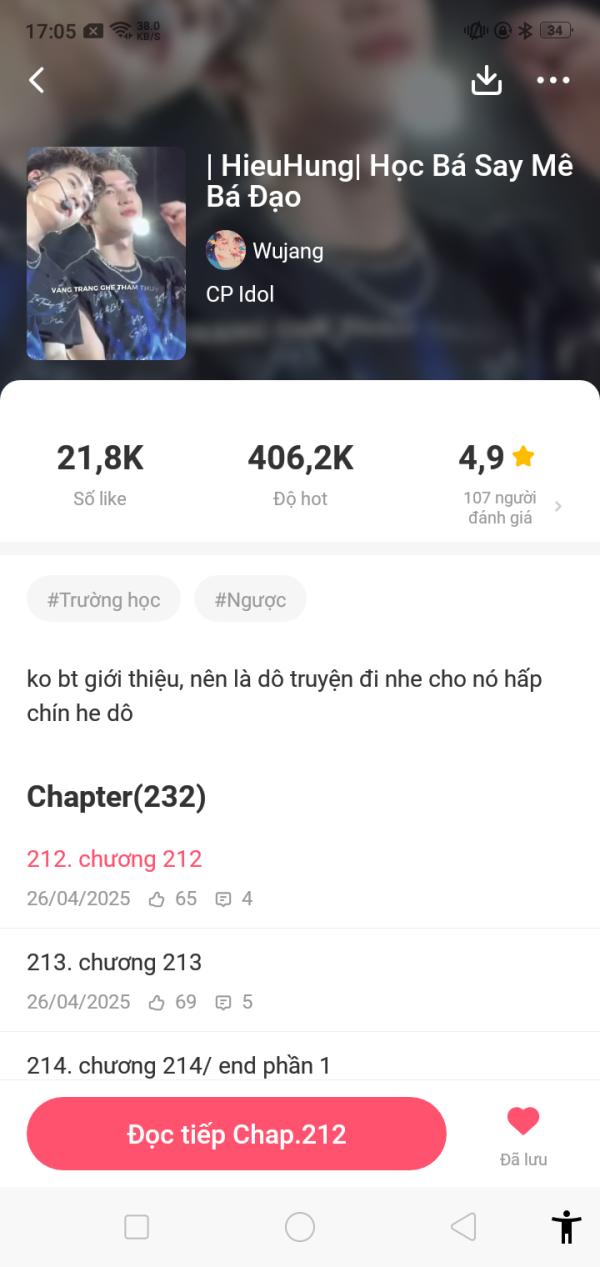Go back using the top-left arrow

click(37, 80)
